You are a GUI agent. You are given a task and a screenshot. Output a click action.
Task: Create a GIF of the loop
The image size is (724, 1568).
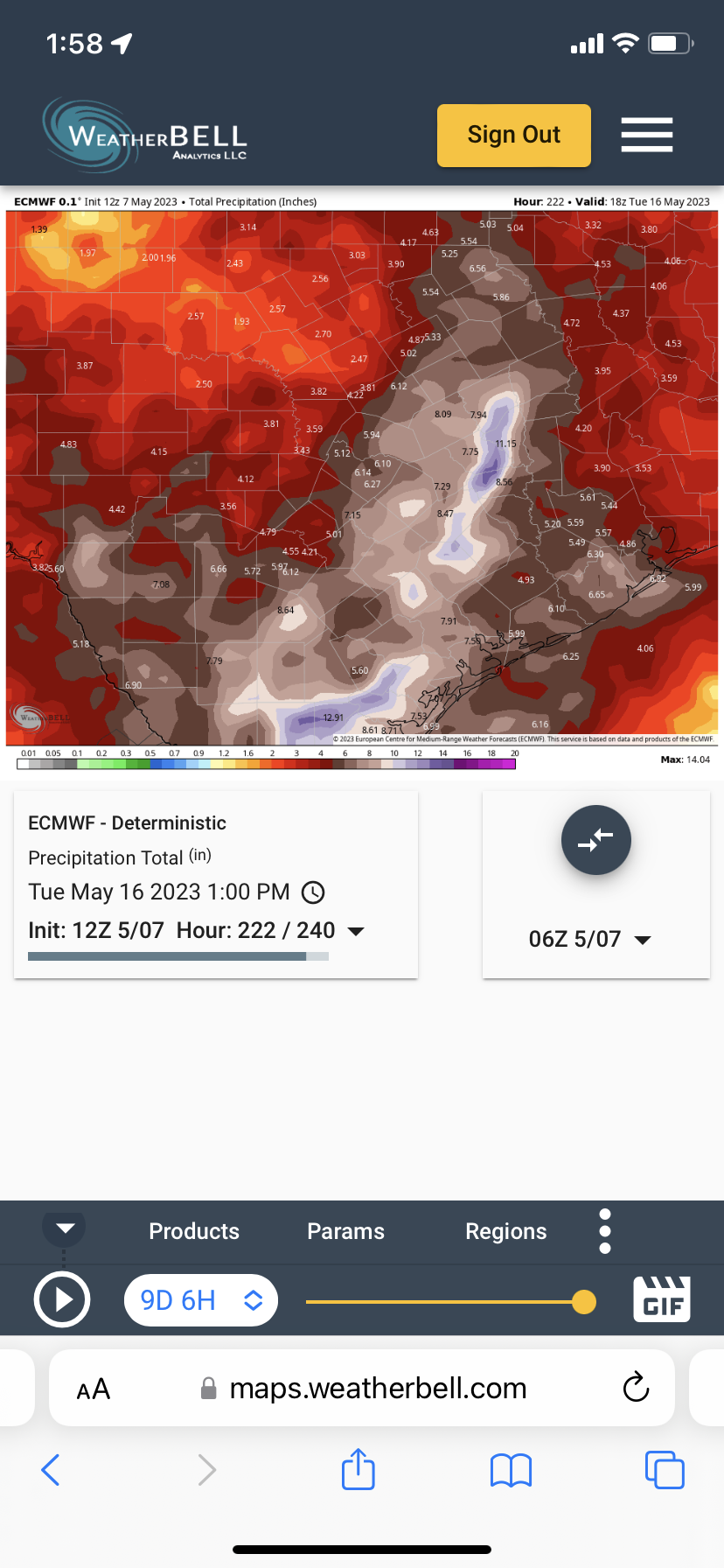pos(662,1299)
